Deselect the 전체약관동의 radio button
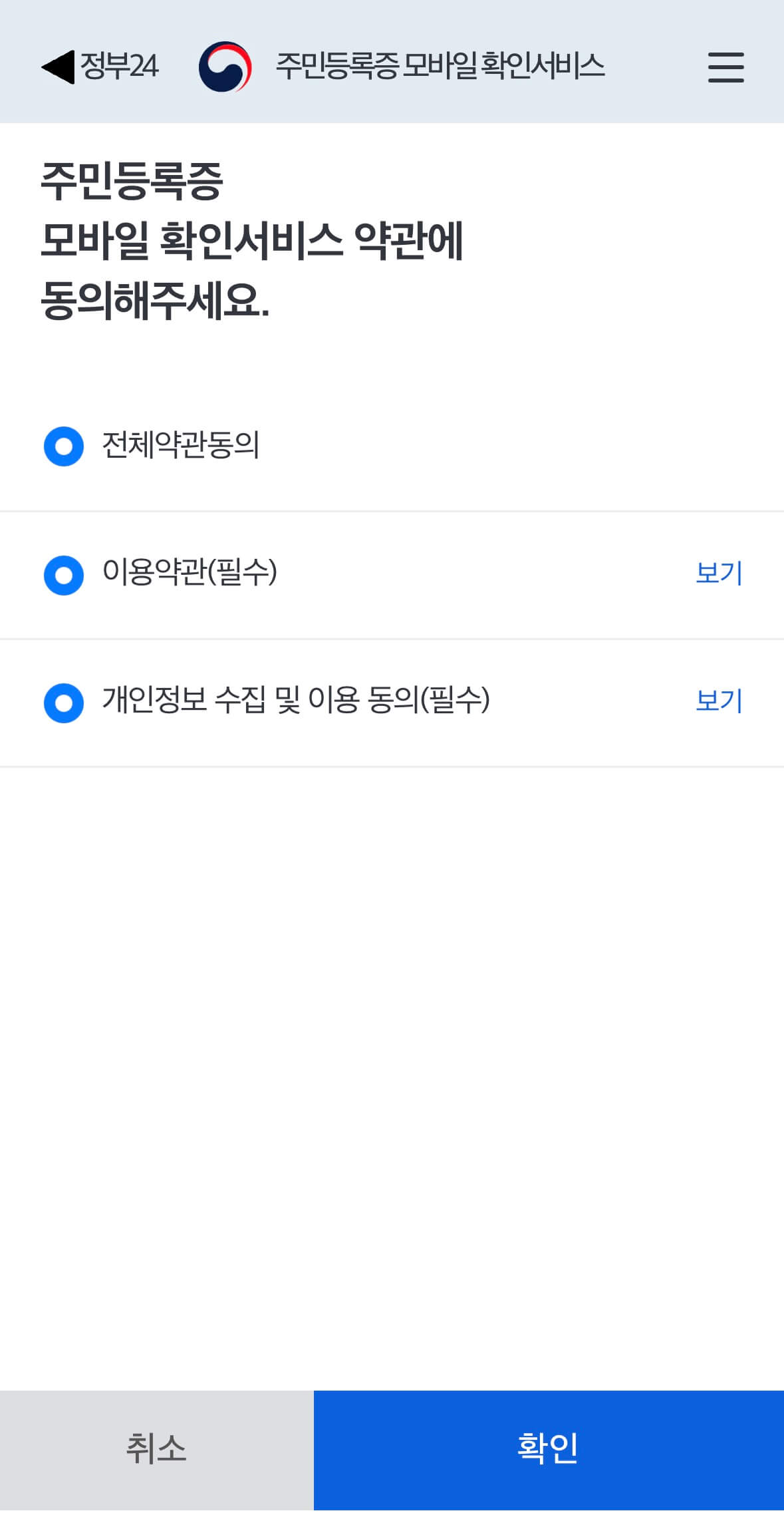 (x=65, y=444)
